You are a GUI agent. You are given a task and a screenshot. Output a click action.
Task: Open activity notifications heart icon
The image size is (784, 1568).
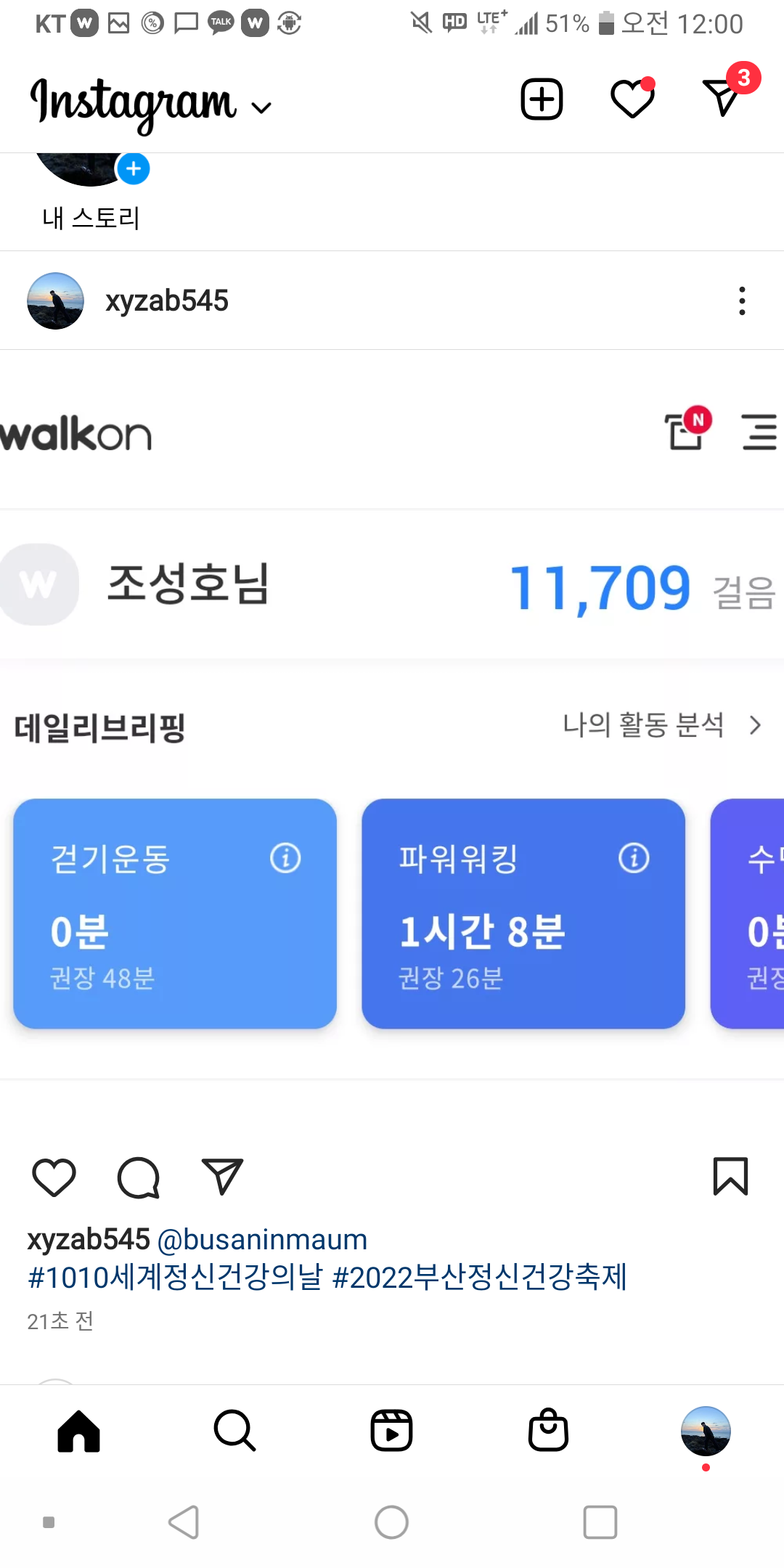tap(632, 99)
